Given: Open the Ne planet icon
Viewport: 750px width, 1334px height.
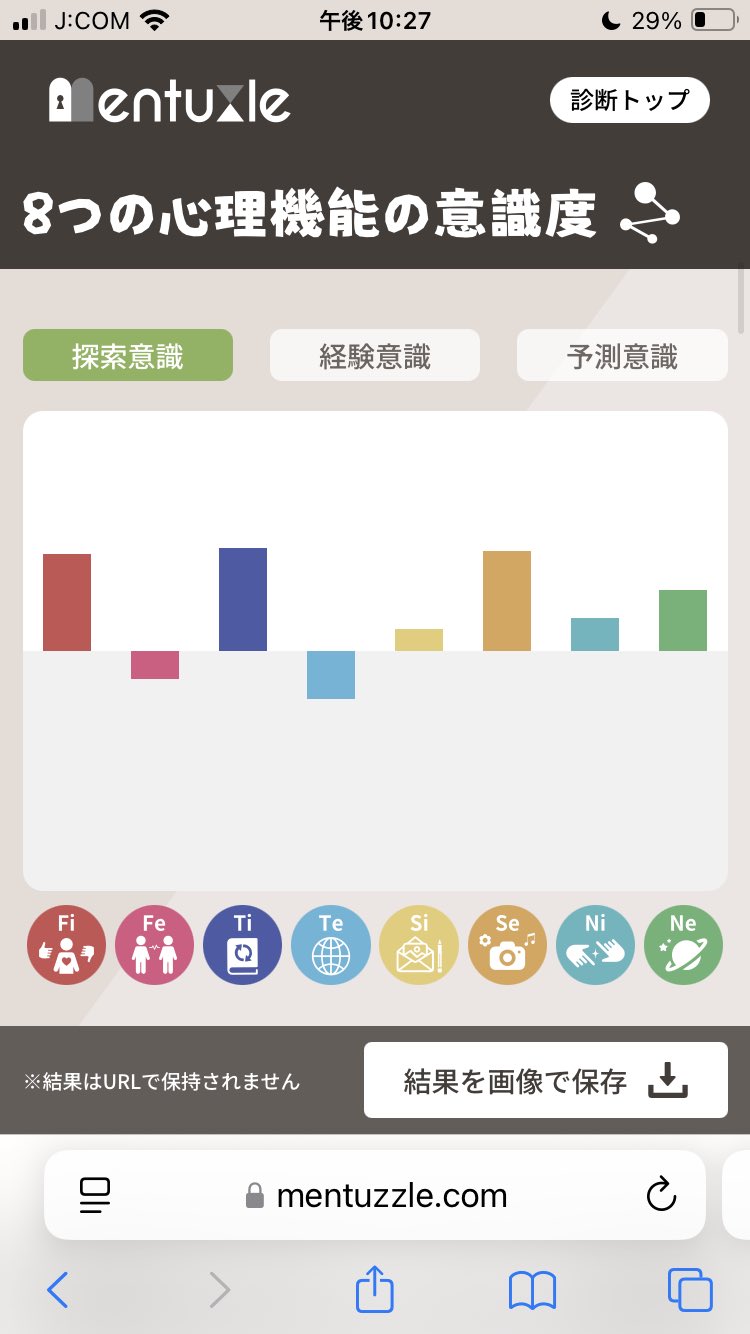Looking at the screenshot, I should pyautogui.click(x=683, y=946).
